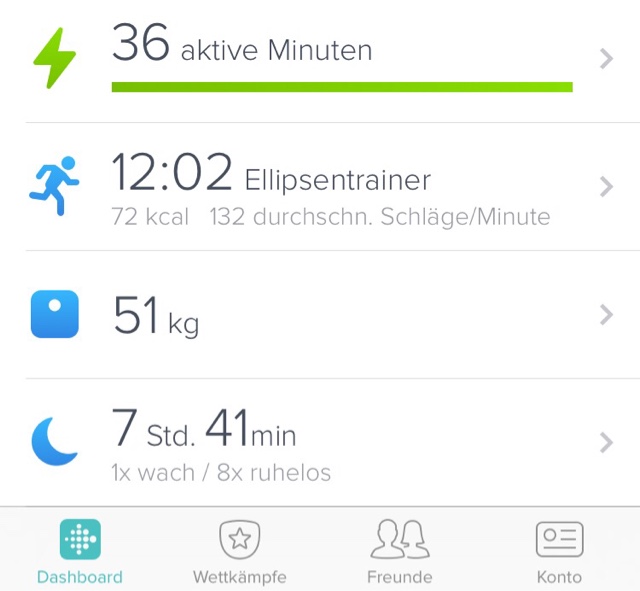Switch to the Dashboard tab
The image size is (640, 591).
pyautogui.click(x=80, y=550)
